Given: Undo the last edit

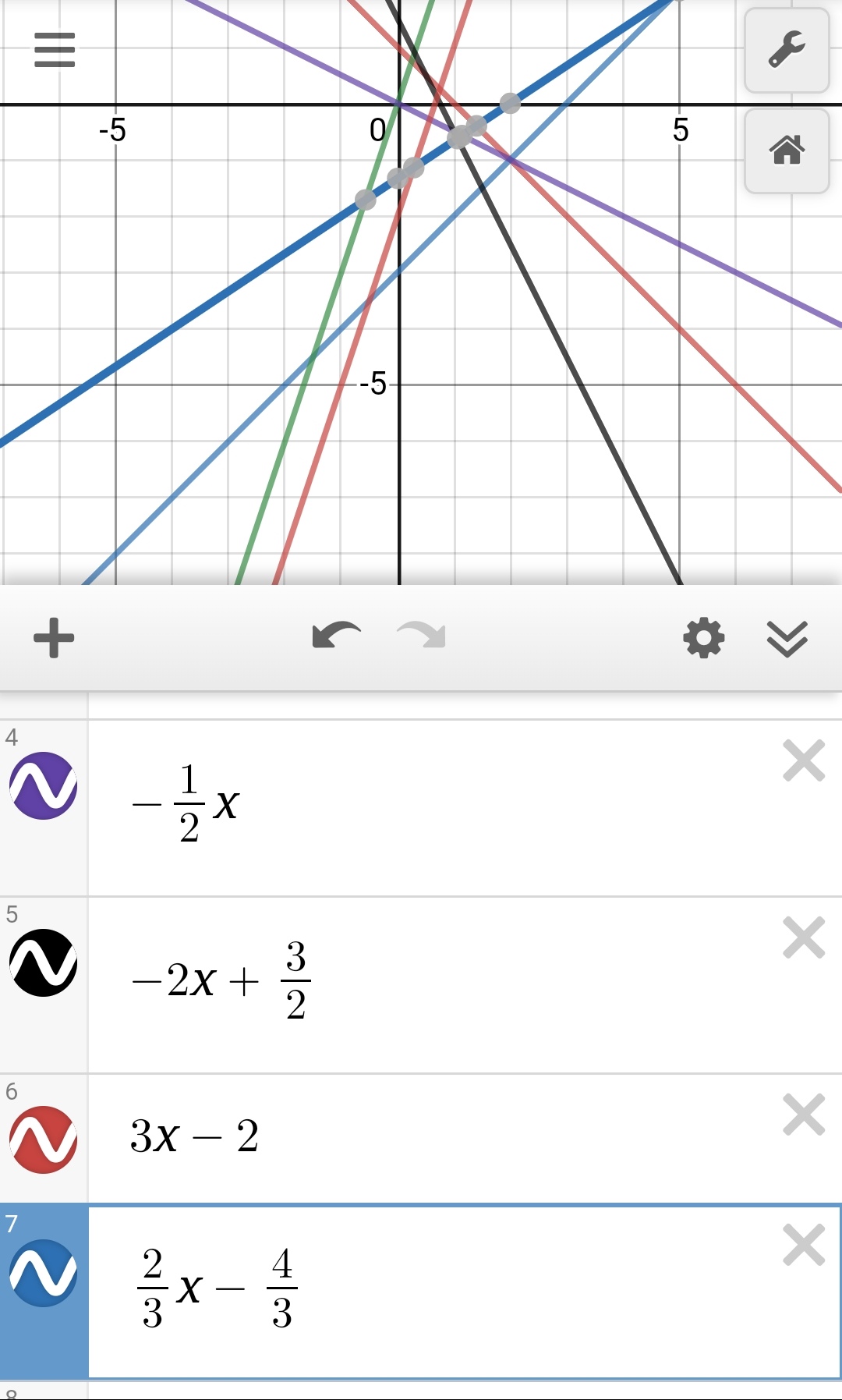Looking at the screenshot, I should 336,636.
